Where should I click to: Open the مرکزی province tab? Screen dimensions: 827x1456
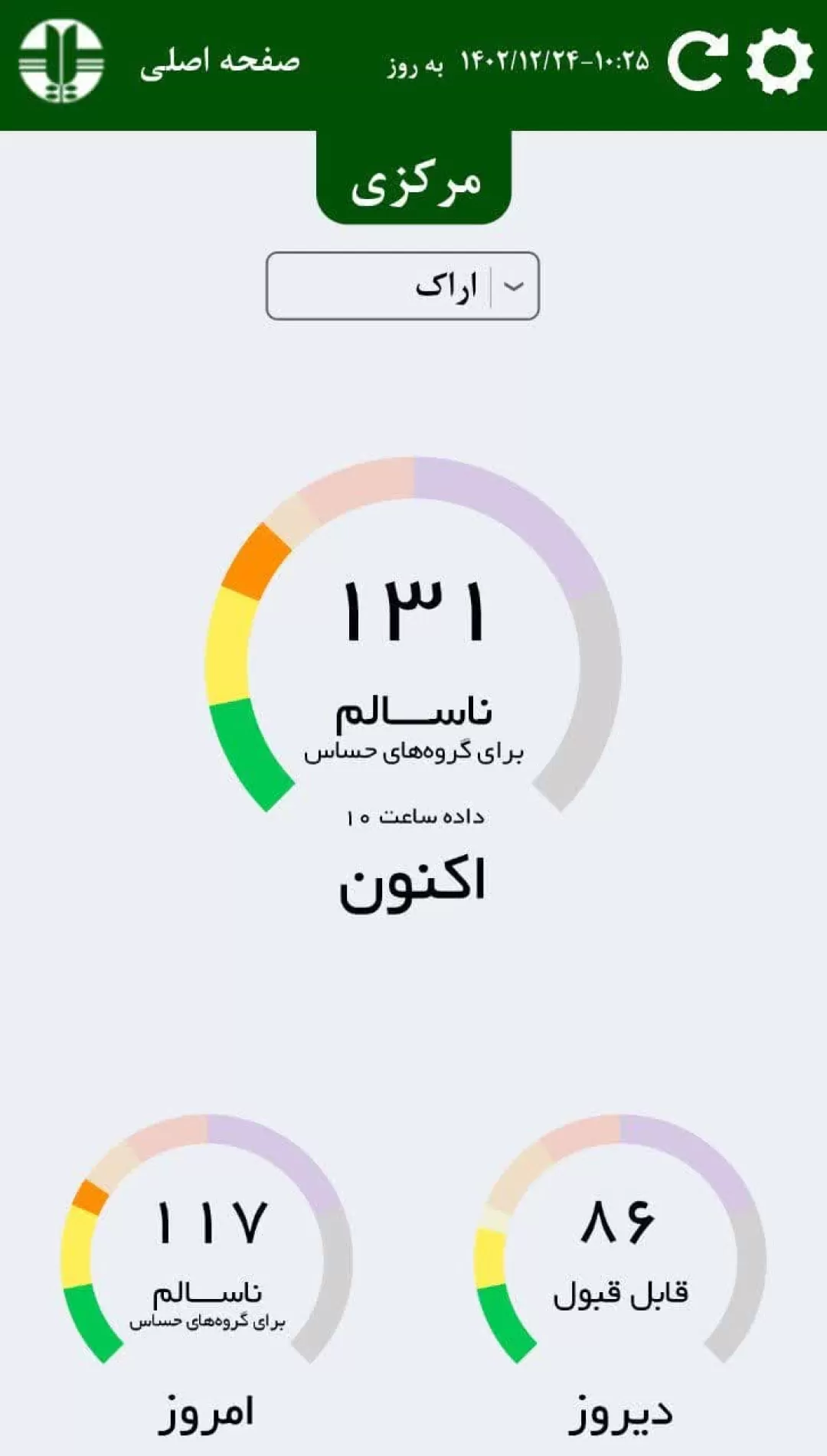coord(414,178)
